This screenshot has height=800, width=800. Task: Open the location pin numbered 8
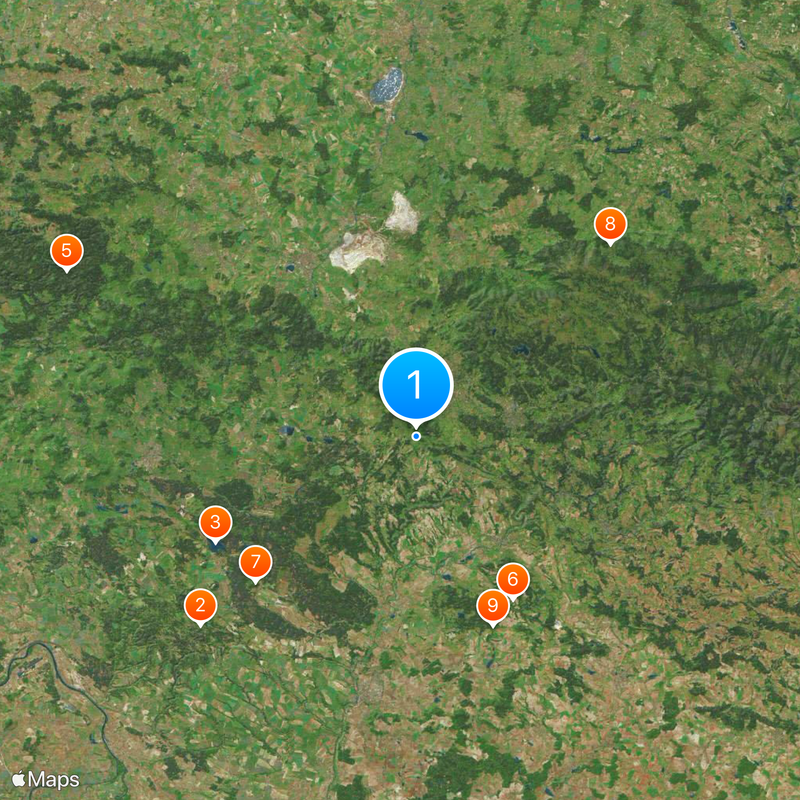[x=610, y=224]
